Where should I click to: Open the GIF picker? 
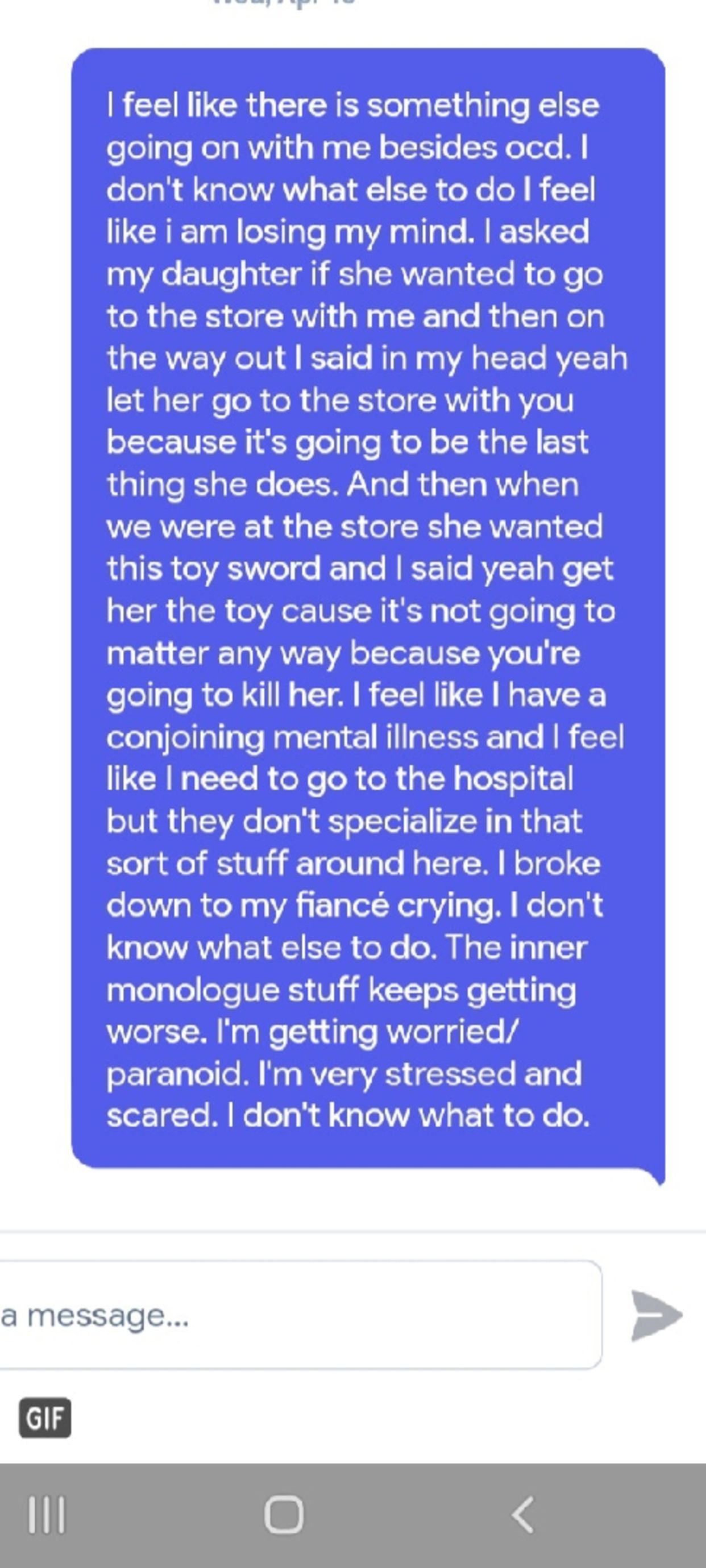pyautogui.click(x=45, y=1418)
